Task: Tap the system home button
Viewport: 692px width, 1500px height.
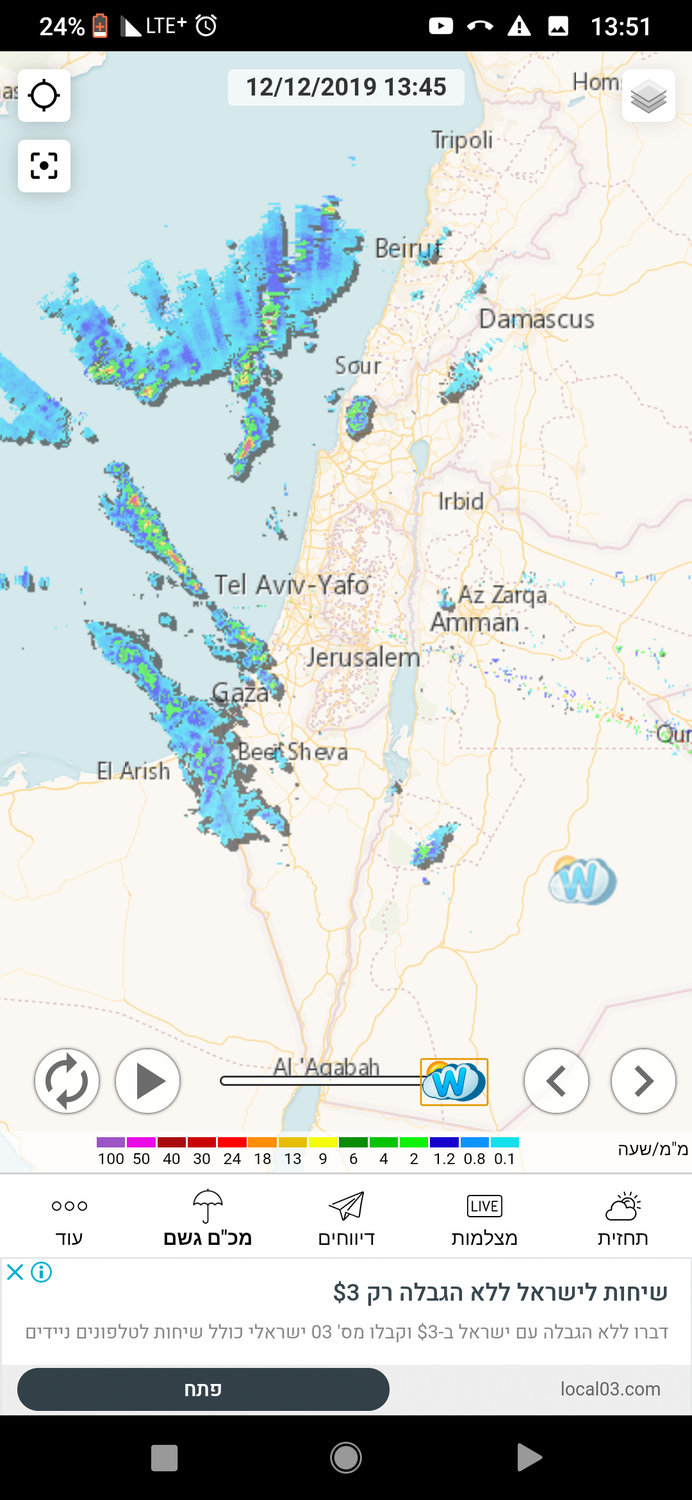Action: click(x=346, y=1458)
